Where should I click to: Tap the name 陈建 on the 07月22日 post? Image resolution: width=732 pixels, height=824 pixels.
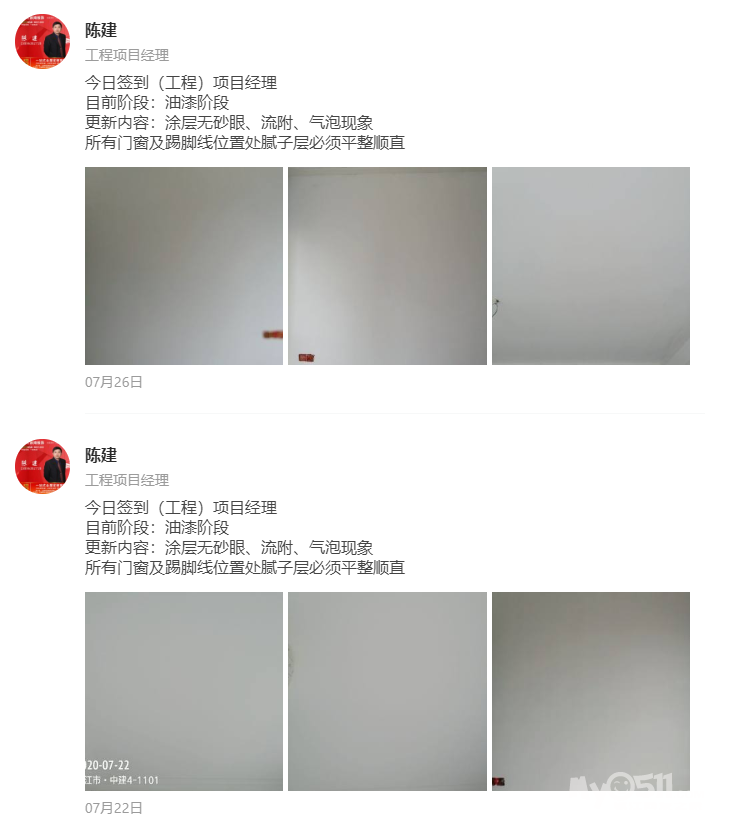[x=101, y=456]
